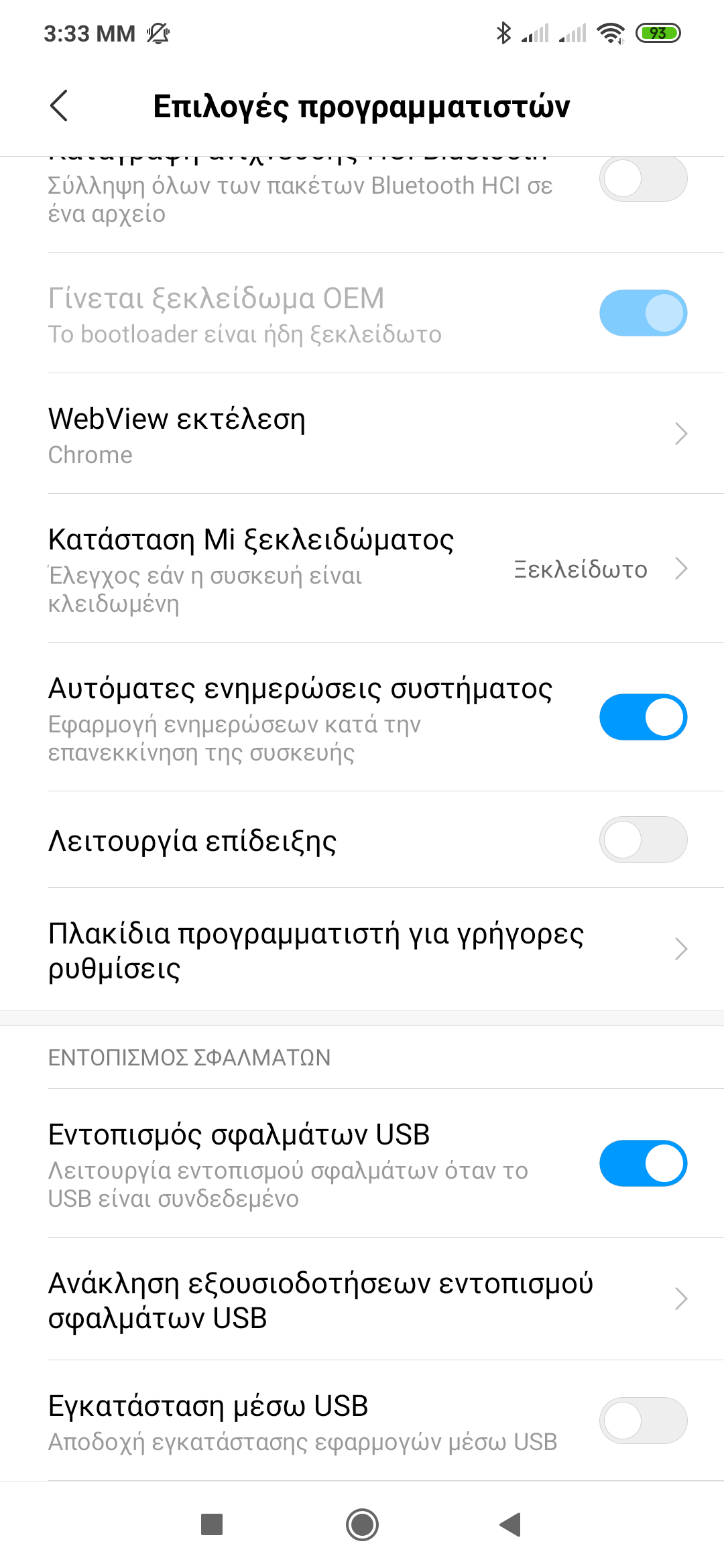724x1568 pixels.
Task: Go back from Επιλογές προγραμματιστών
Action: coord(59,106)
